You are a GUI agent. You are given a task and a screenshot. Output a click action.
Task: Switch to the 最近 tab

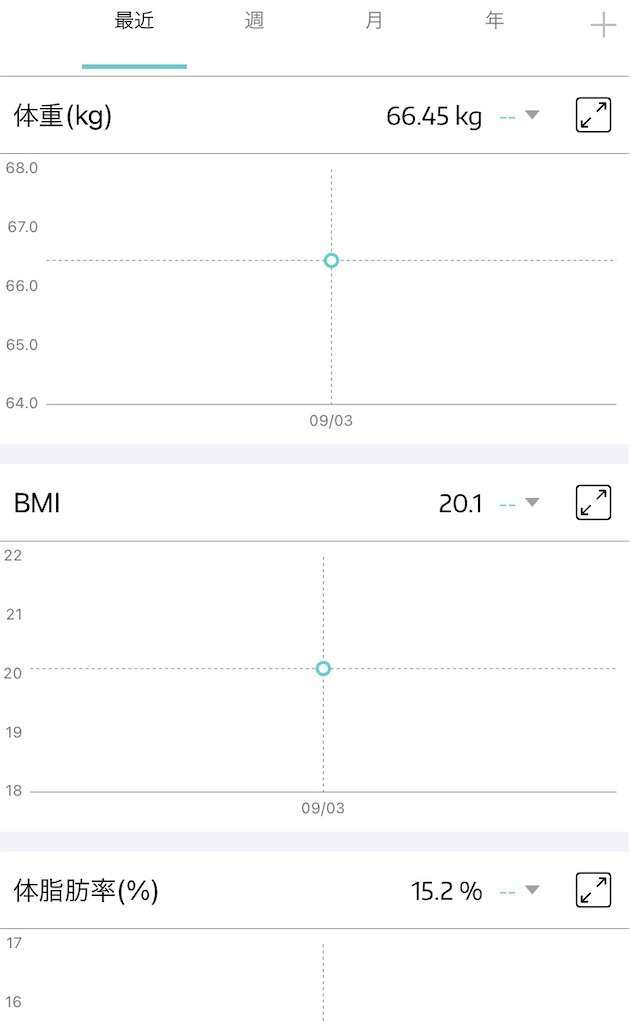(134, 22)
